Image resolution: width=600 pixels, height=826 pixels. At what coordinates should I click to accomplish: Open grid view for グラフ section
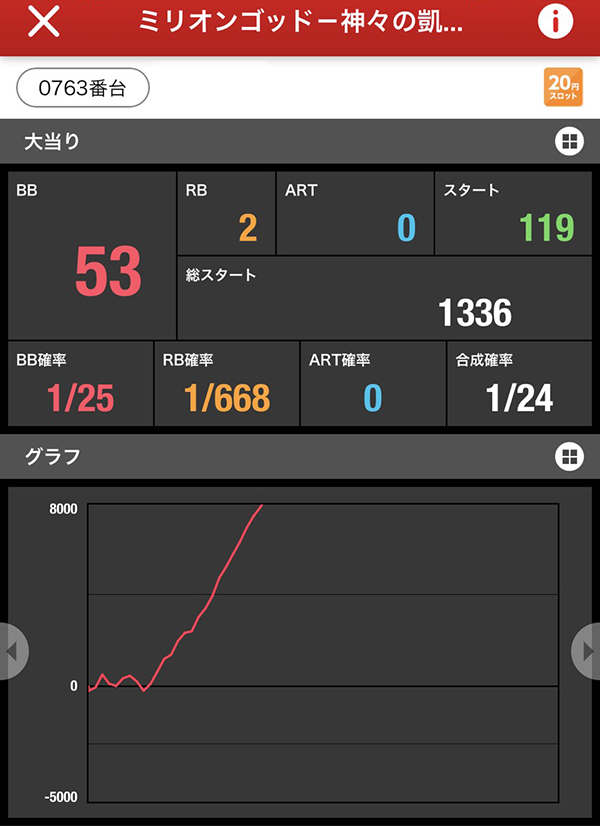click(x=569, y=457)
